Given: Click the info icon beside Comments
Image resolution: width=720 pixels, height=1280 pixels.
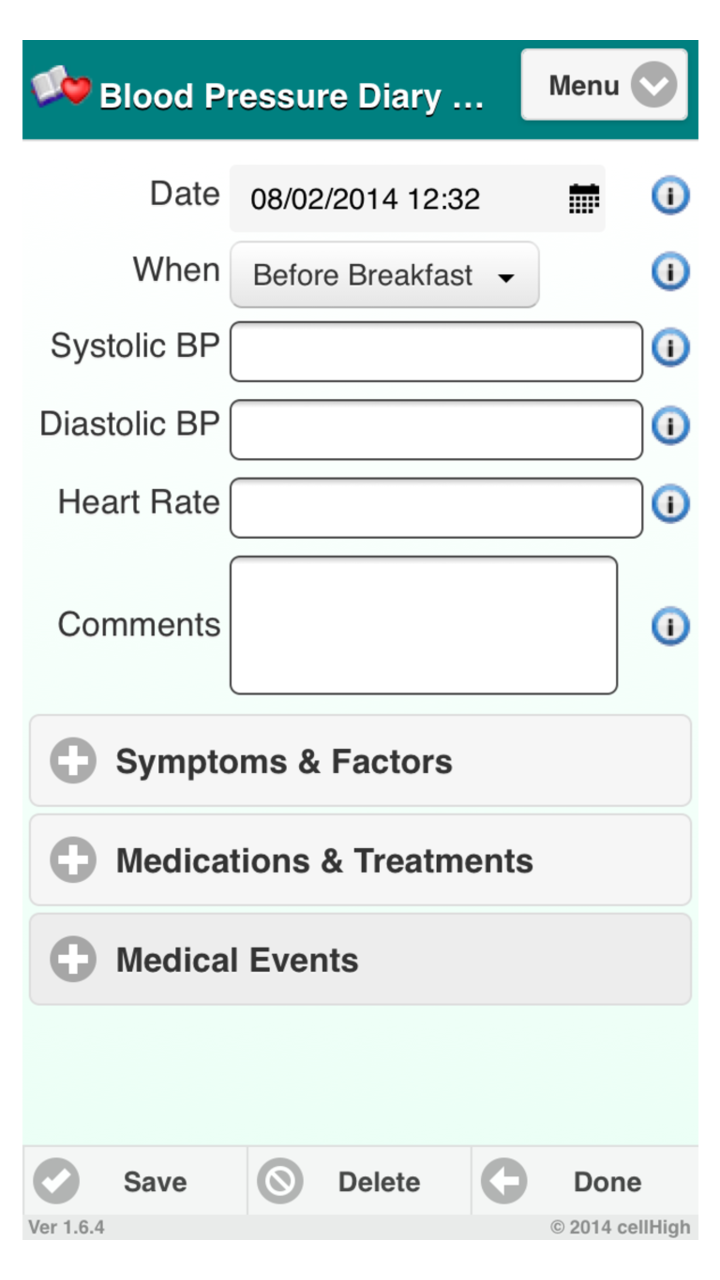Looking at the screenshot, I should point(670,626).
